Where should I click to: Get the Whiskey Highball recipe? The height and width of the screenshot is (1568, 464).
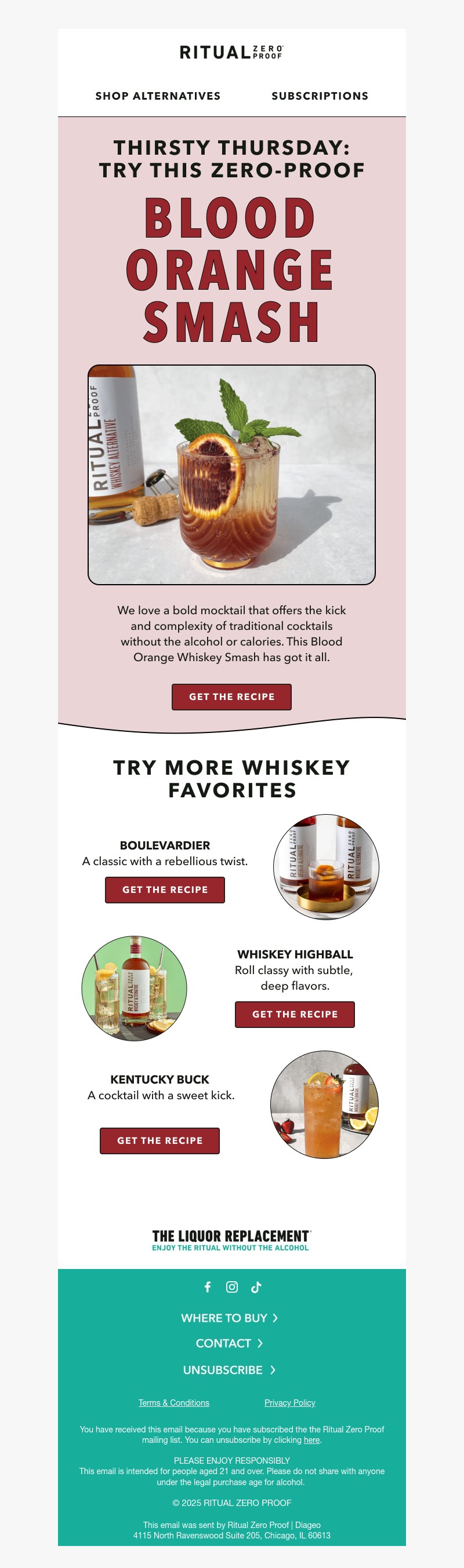(295, 1014)
